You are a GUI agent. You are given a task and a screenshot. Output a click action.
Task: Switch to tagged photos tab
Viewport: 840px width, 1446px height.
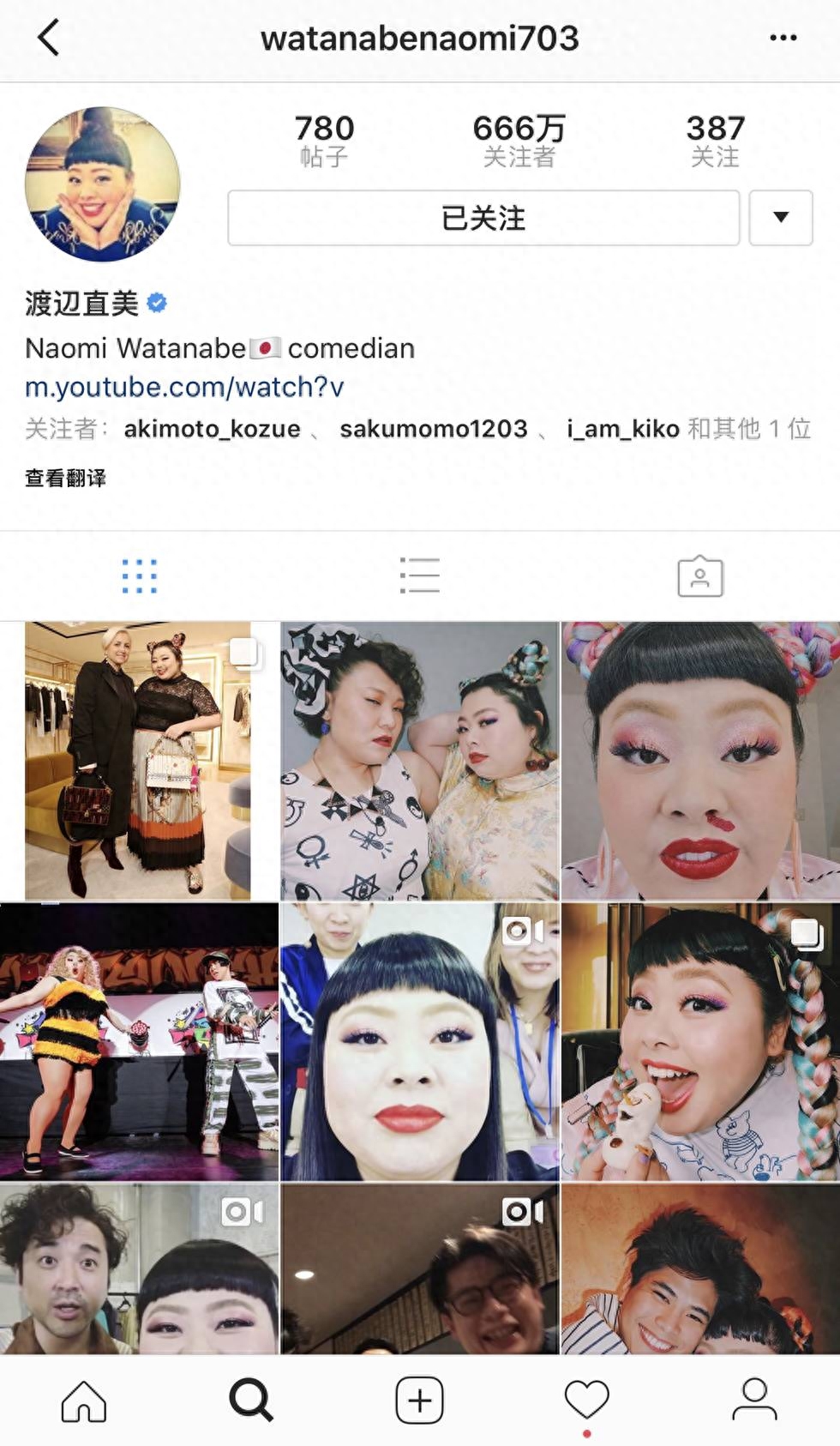point(699,576)
